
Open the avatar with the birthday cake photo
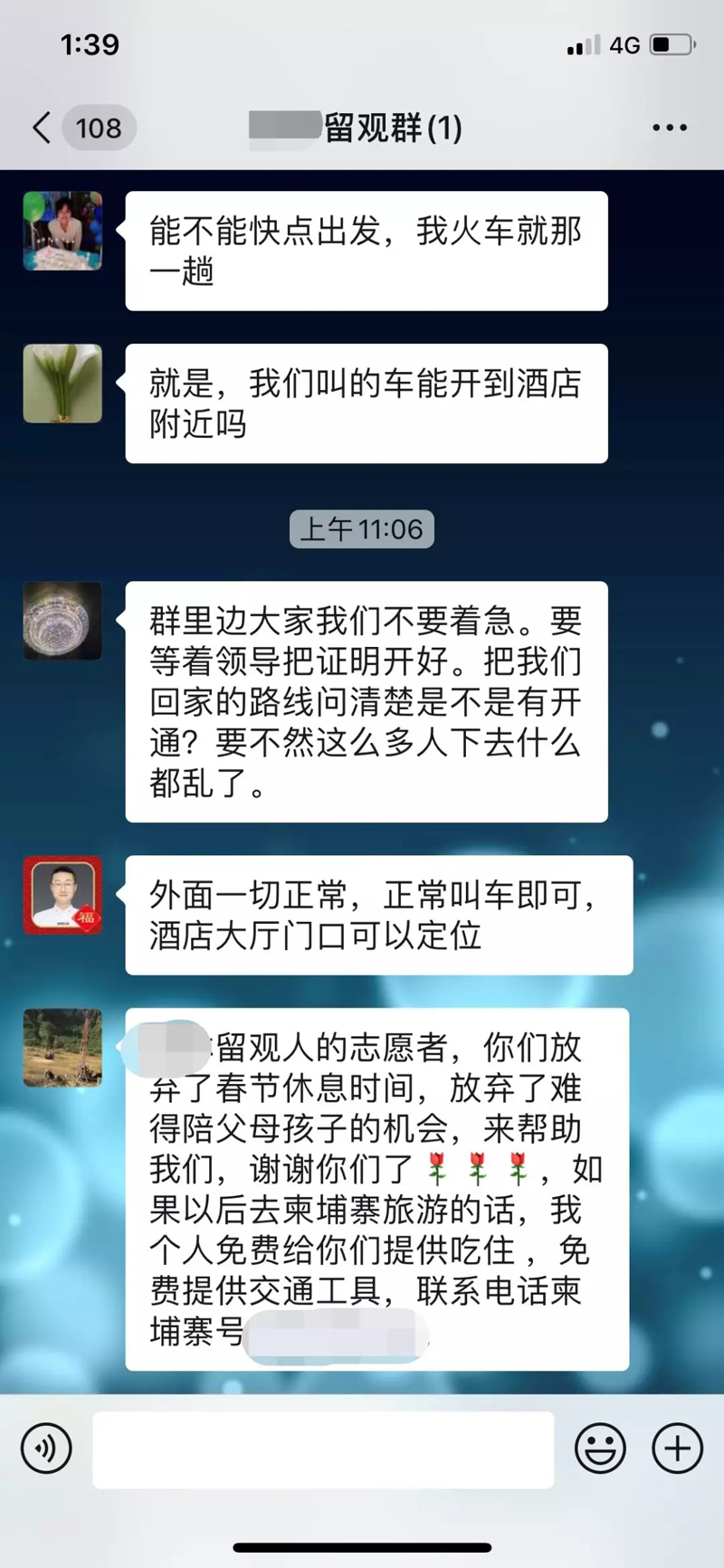click(62, 231)
